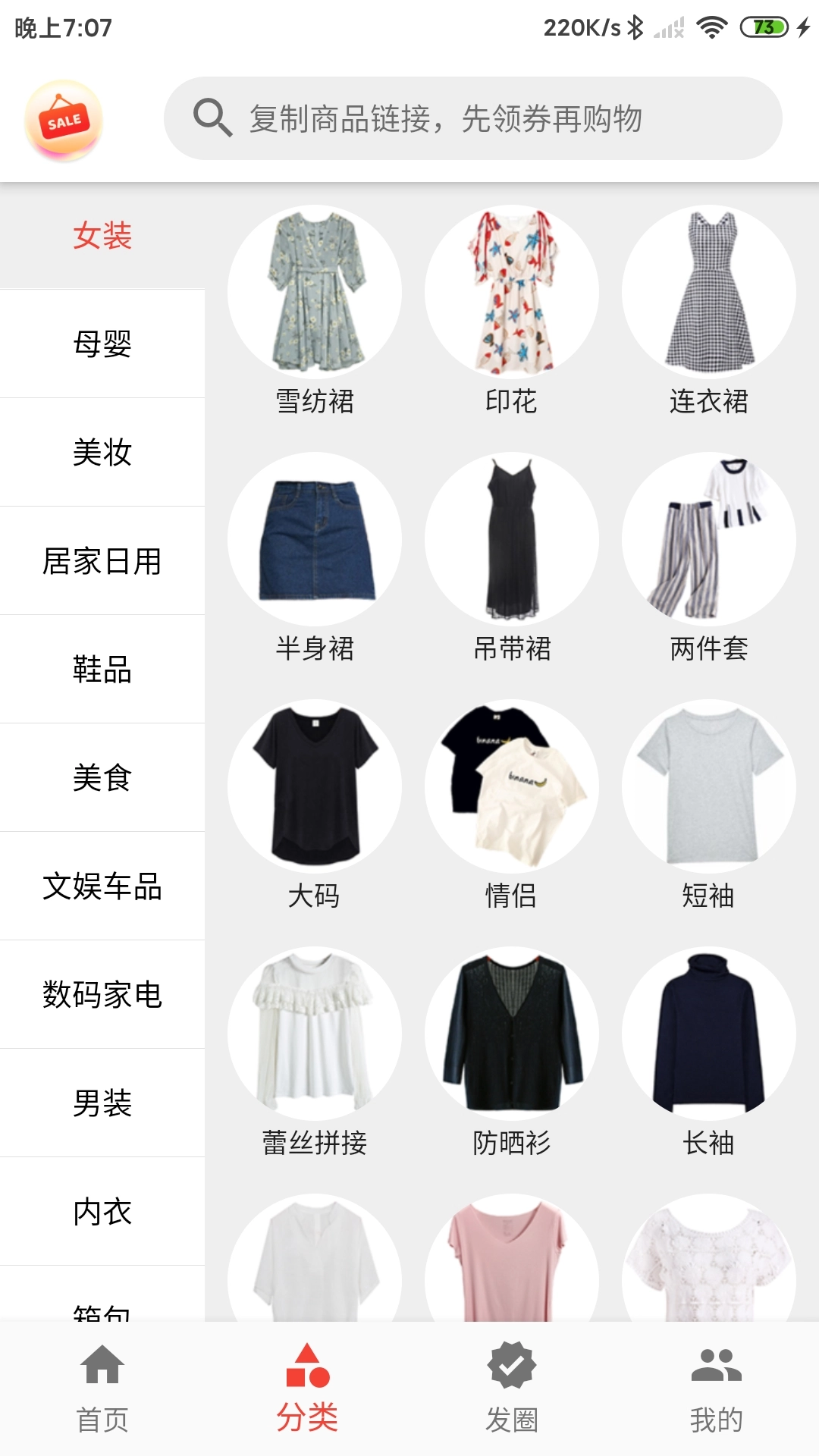Select the 女装 category tab
This screenshot has width=819, height=1456.
[x=102, y=237]
